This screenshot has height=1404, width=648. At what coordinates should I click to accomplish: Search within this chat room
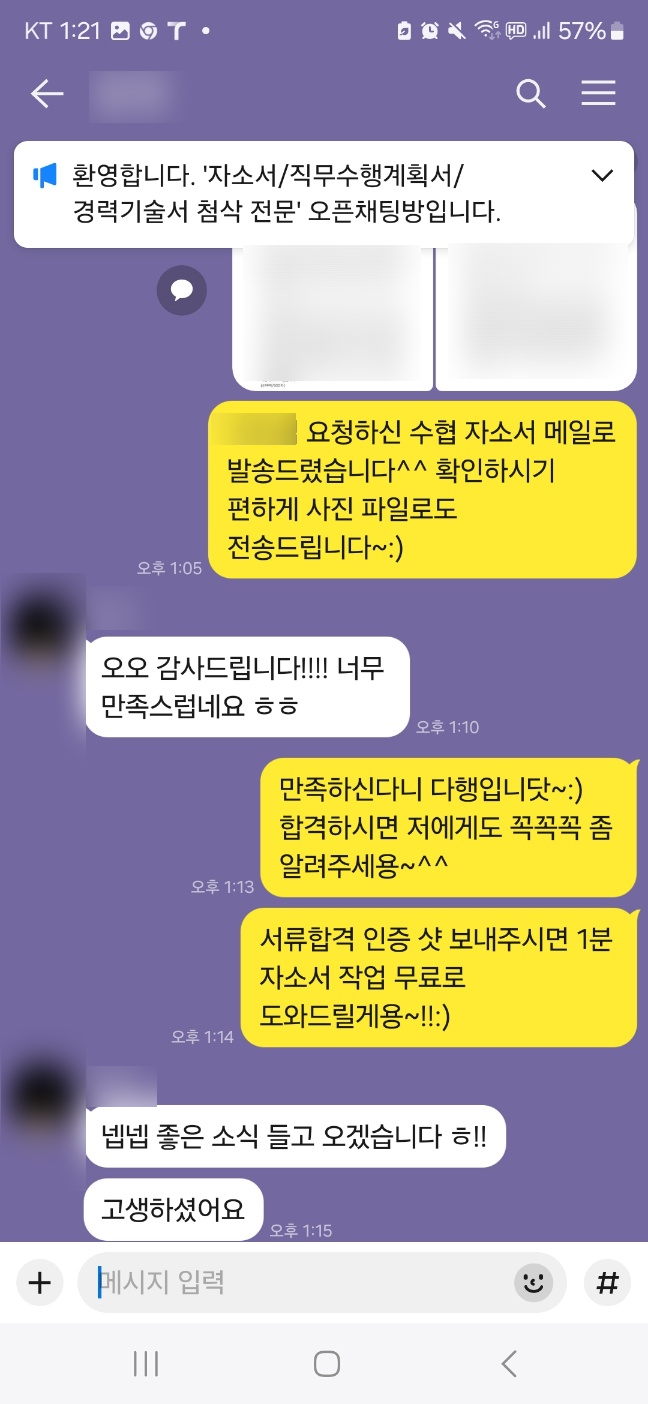point(530,94)
